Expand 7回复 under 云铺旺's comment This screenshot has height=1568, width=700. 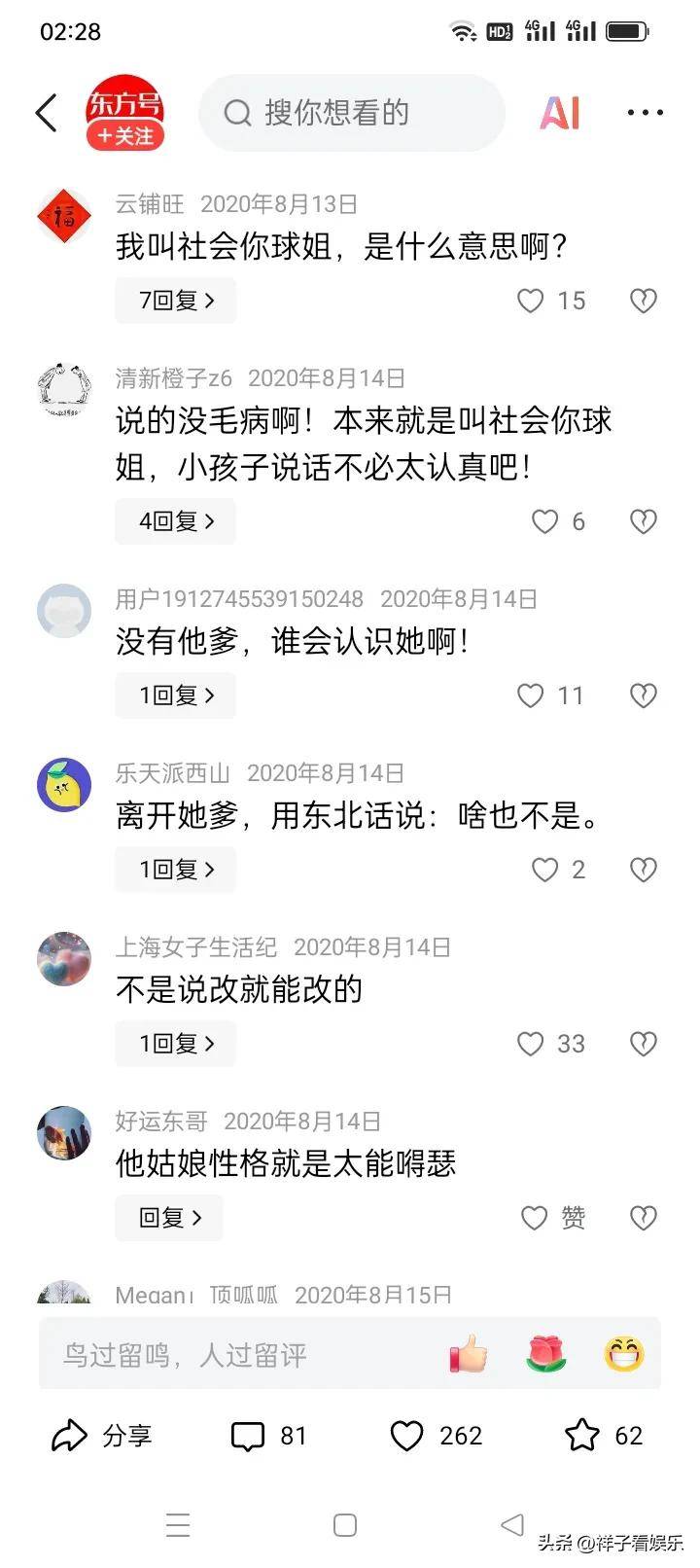coord(175,301)
